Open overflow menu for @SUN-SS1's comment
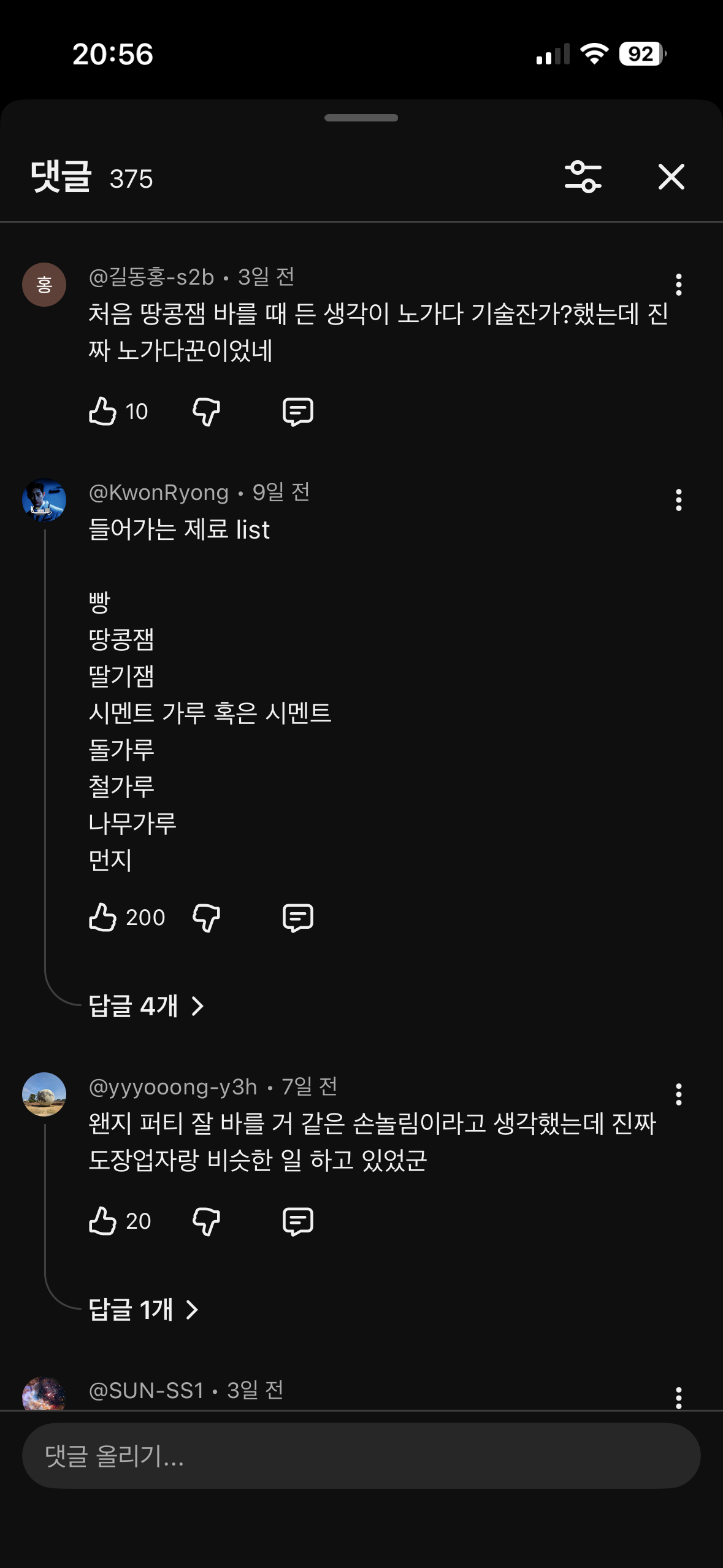Screen dimensions: 723x1568 coord(678,1397)
